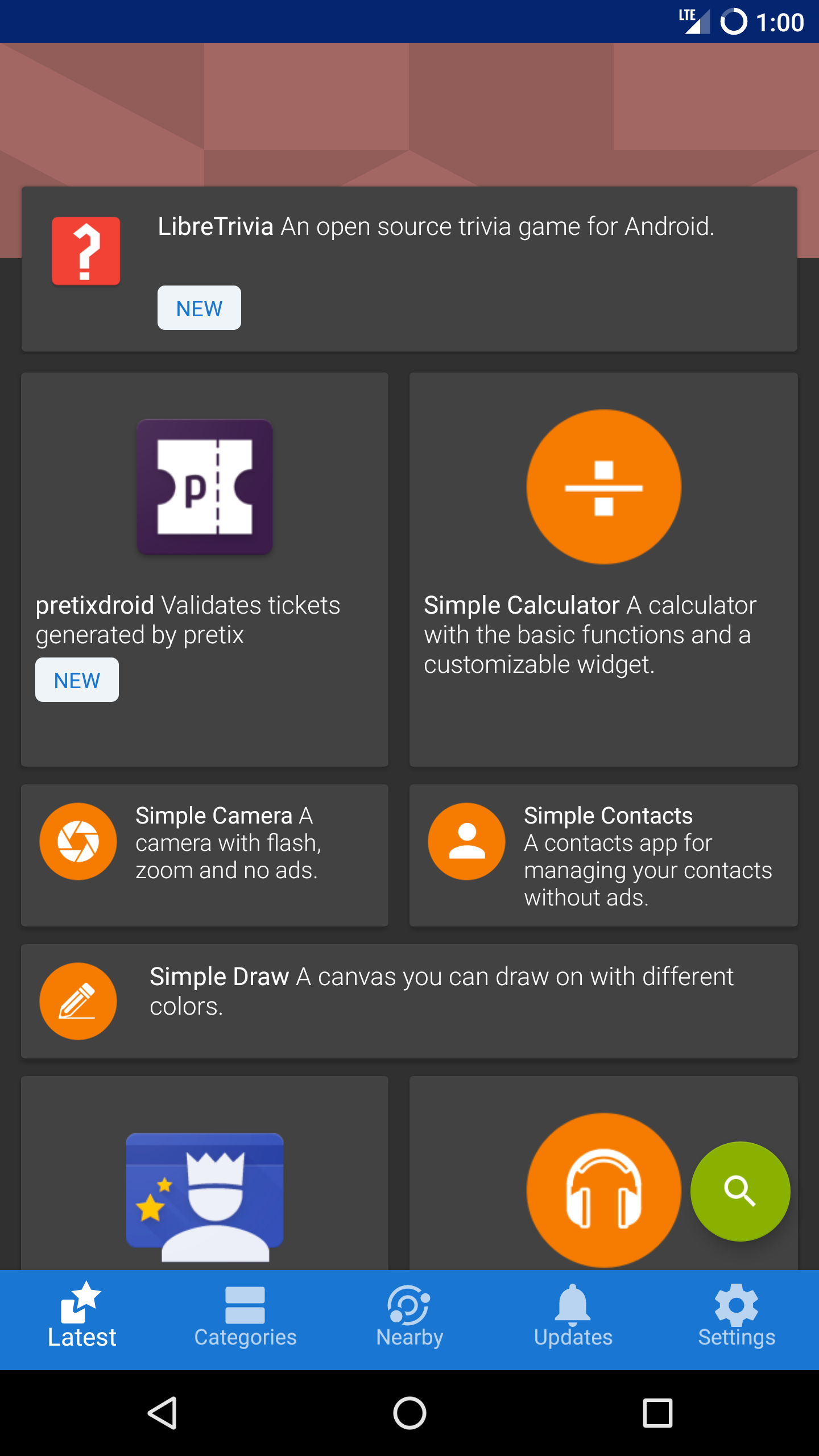View Simple Camera app details
The width and height of the screenshot is (819, 1456).
point(205,855)
